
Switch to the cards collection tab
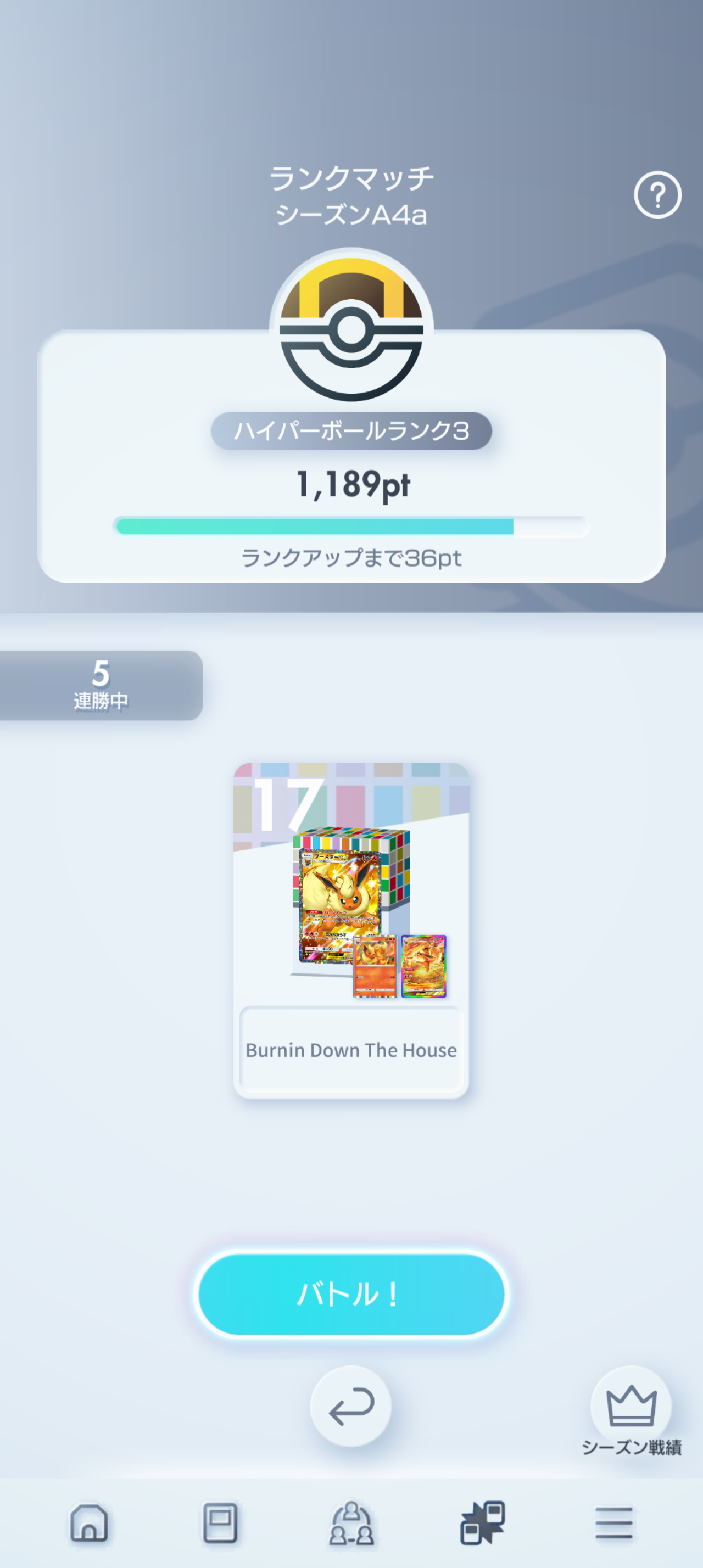pos(220,1523)
